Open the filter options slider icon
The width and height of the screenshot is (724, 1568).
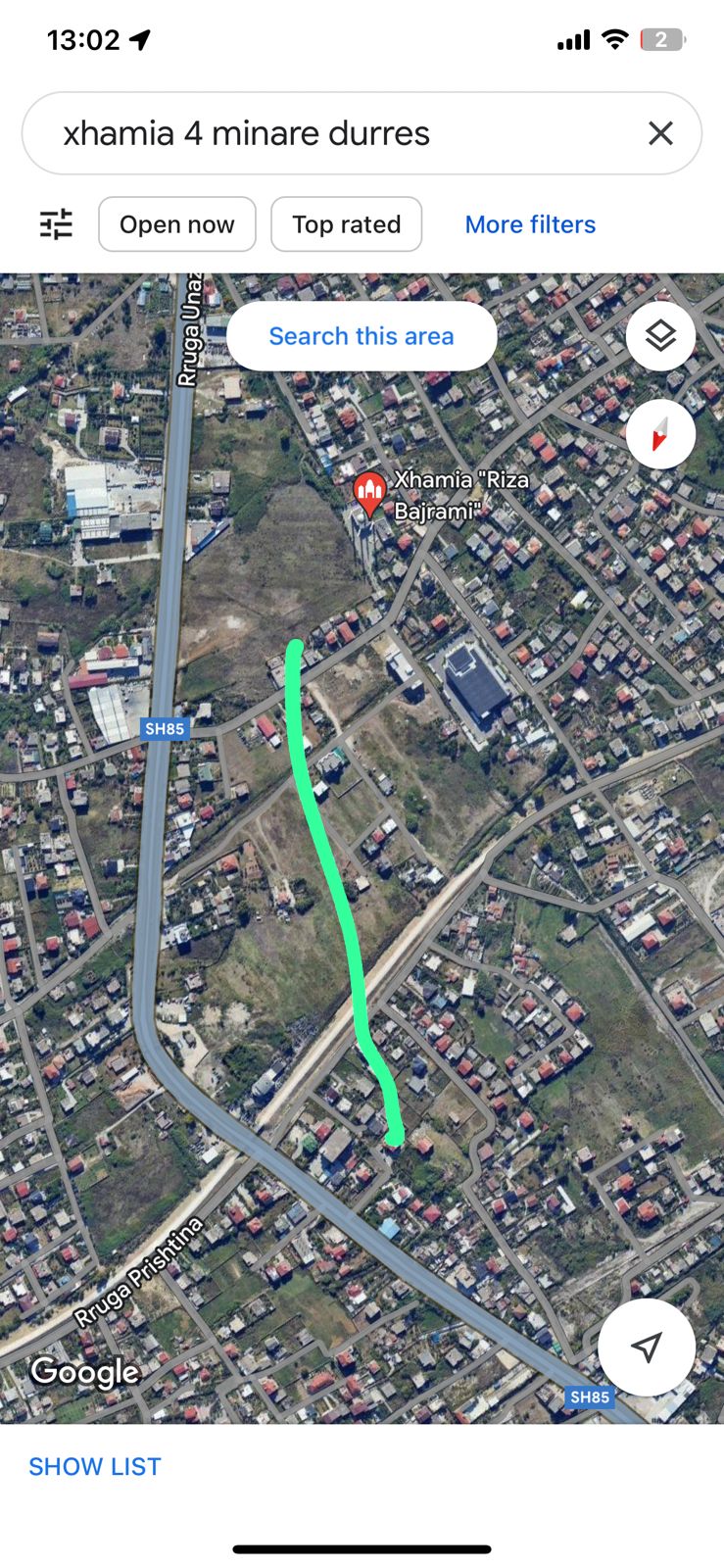pos(56,224)
